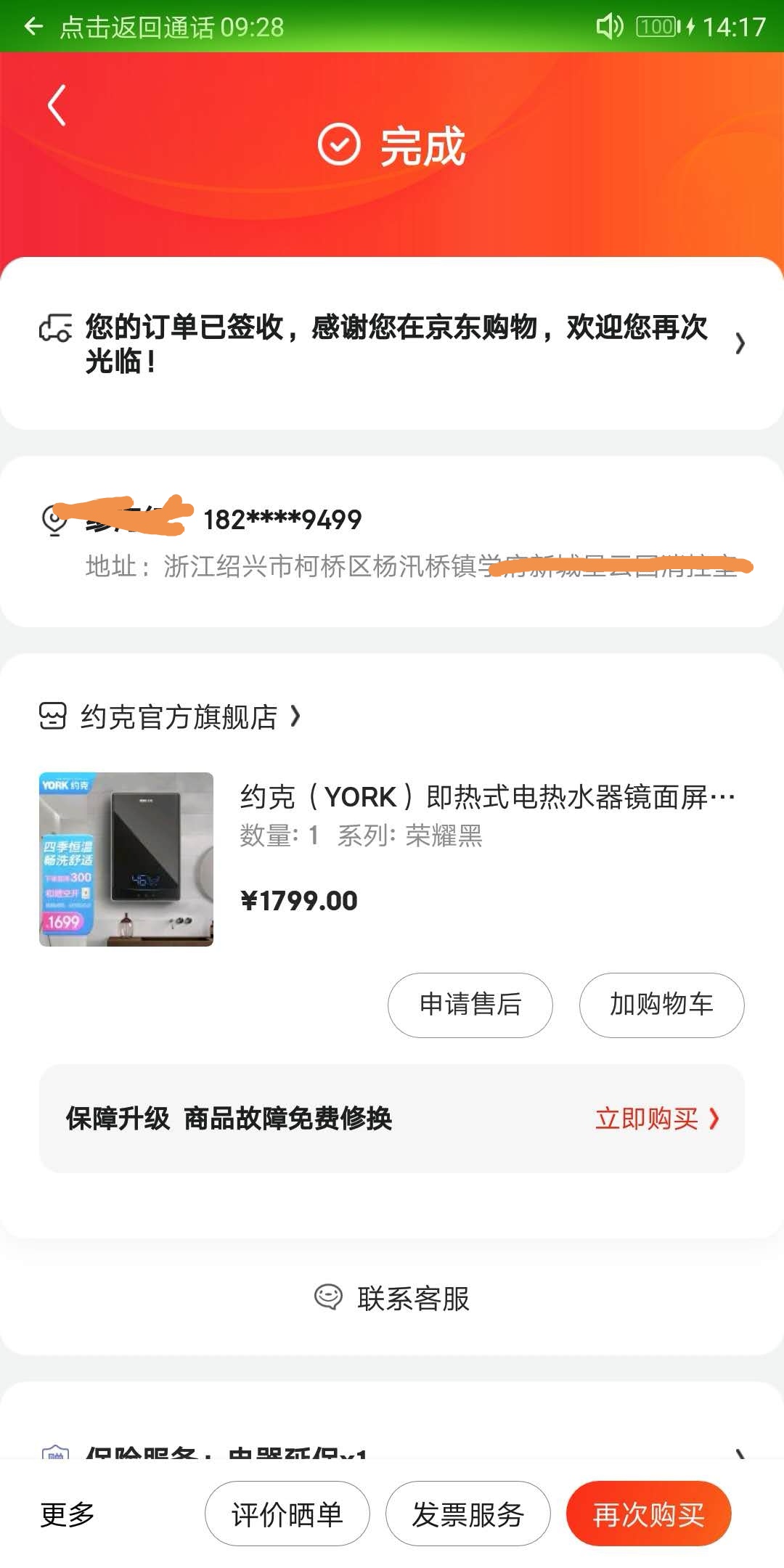The image size is (784, 1568).
Task: Go back using the header arrow
Action: point(57,105)
